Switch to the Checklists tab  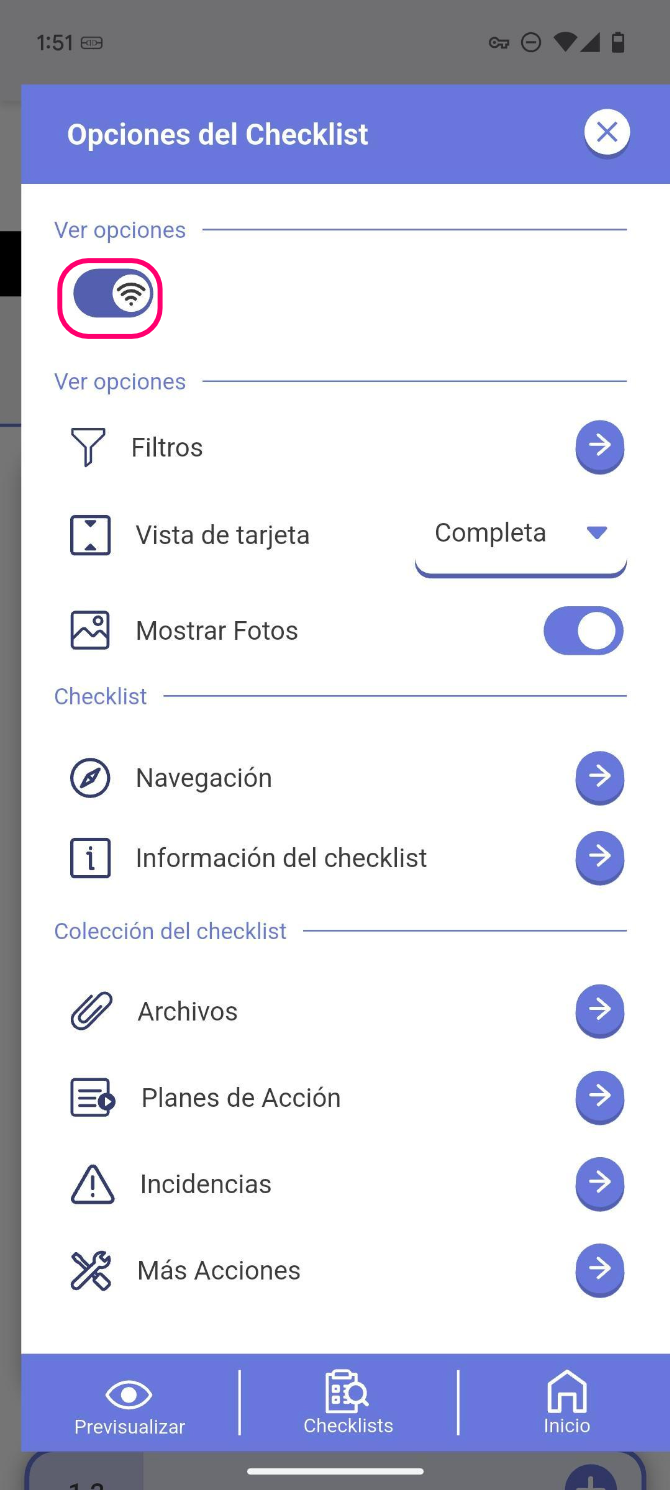[348, 1404]
